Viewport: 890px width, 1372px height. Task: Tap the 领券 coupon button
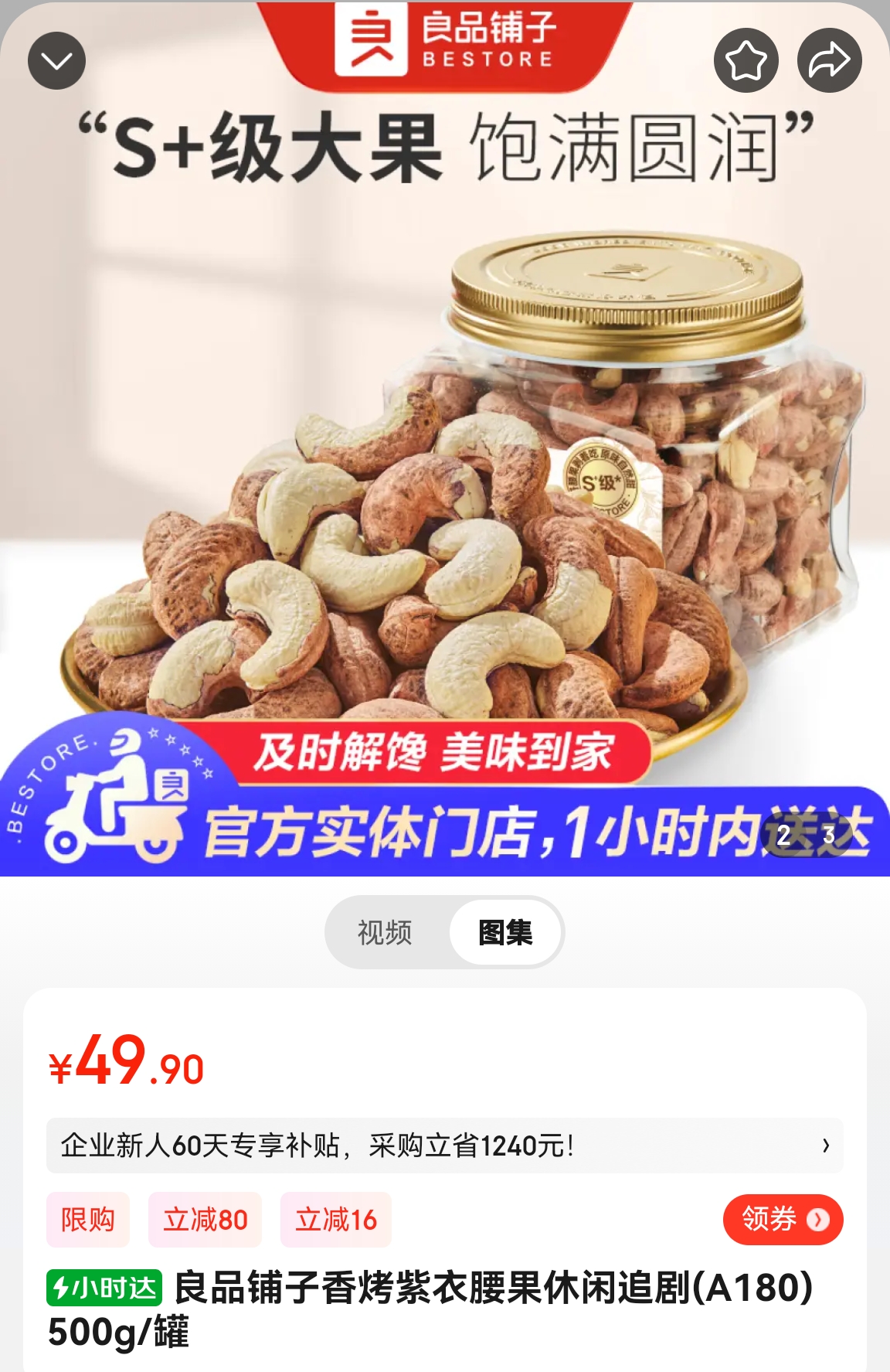click(782, 1219)
